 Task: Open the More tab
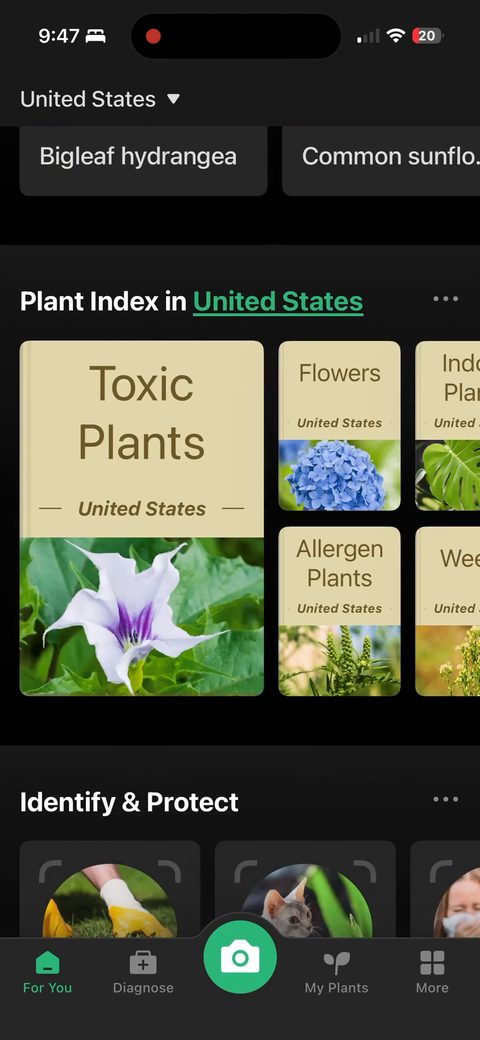[432, 972]
